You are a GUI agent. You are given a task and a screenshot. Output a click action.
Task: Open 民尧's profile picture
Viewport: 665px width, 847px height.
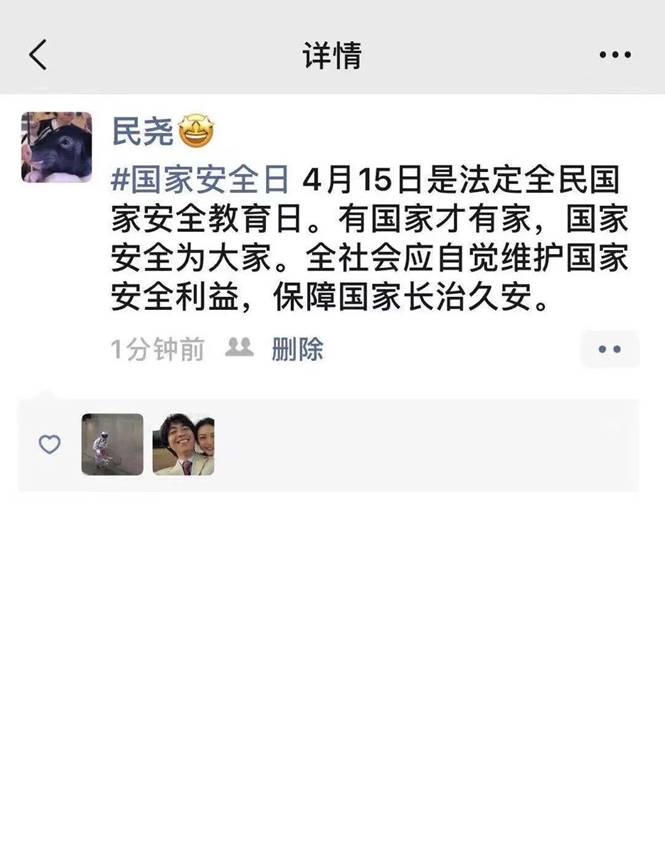[x=56, y=147]
